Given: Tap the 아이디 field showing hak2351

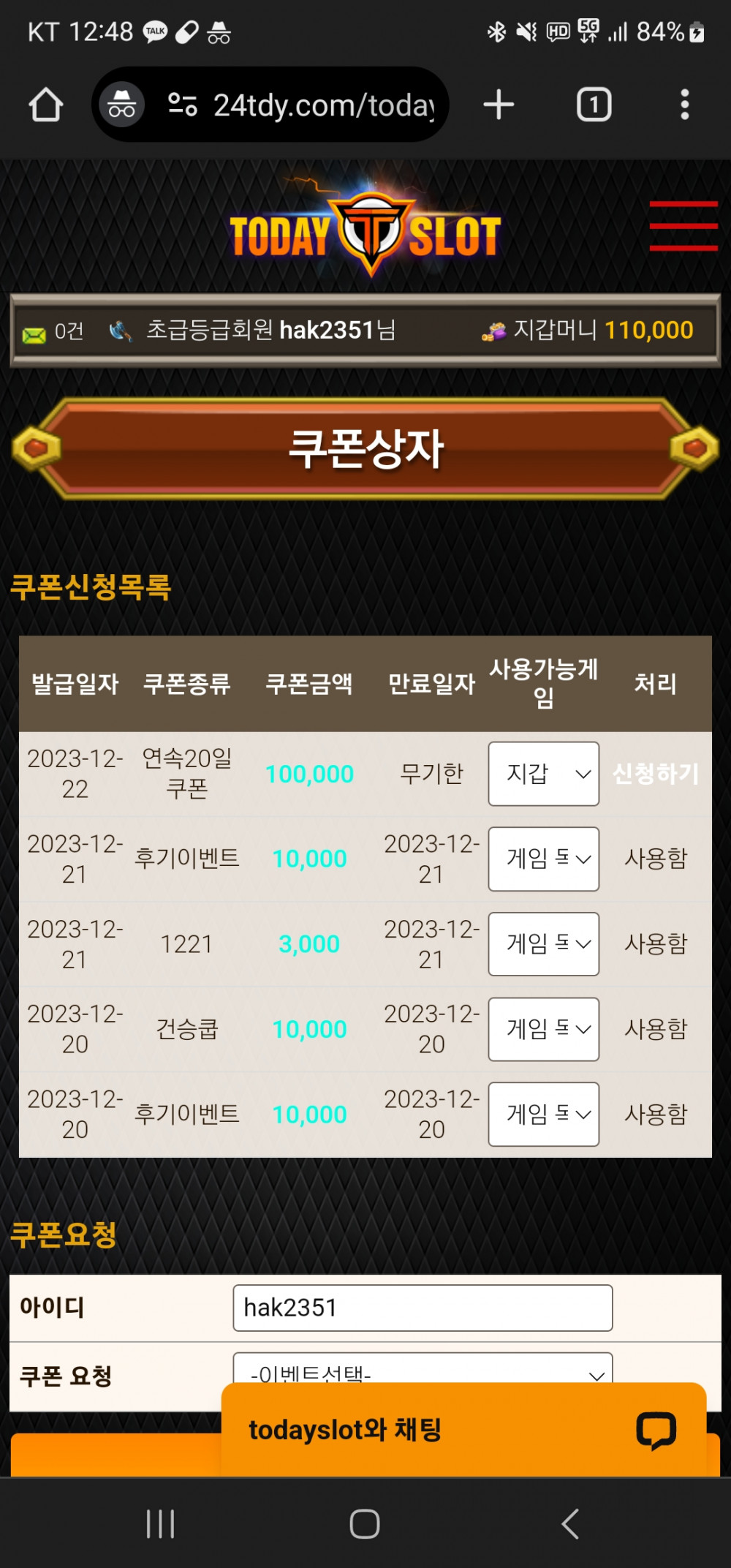Looking at the screenshot, I should pos(422,1308).
